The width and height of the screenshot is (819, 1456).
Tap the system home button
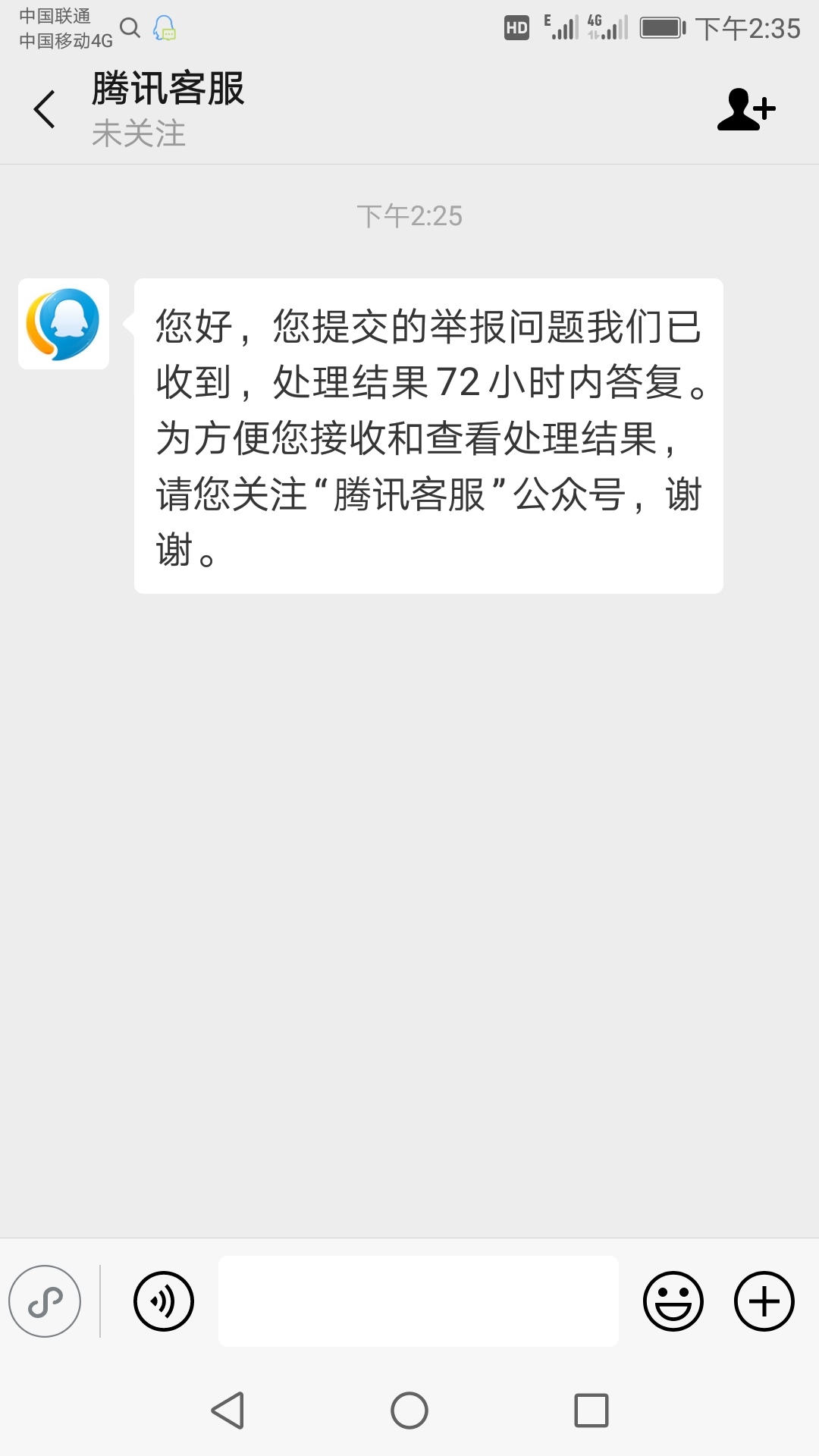pyautogui.click(x=409, y=1410)
